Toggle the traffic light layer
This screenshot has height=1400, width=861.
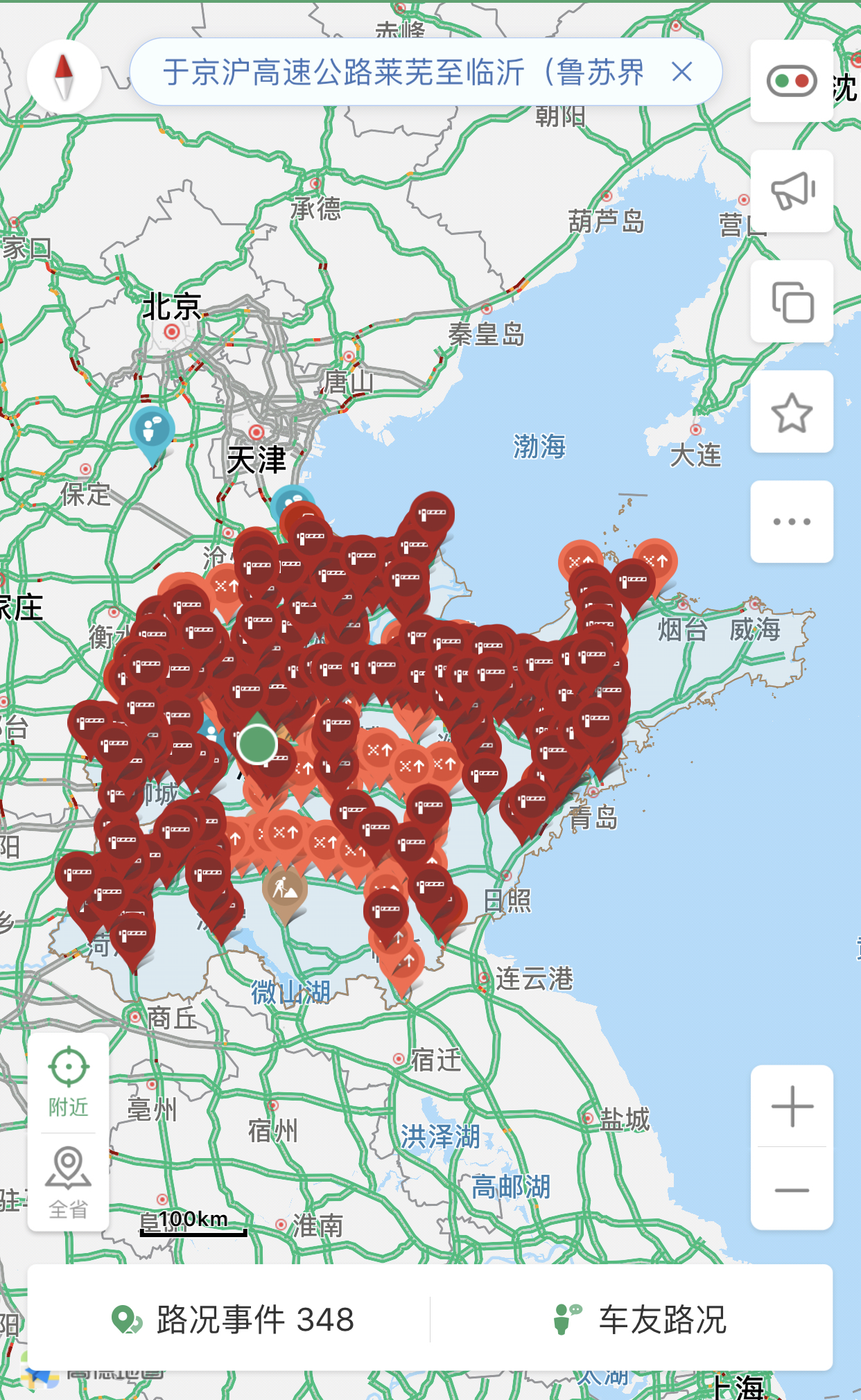792,81
